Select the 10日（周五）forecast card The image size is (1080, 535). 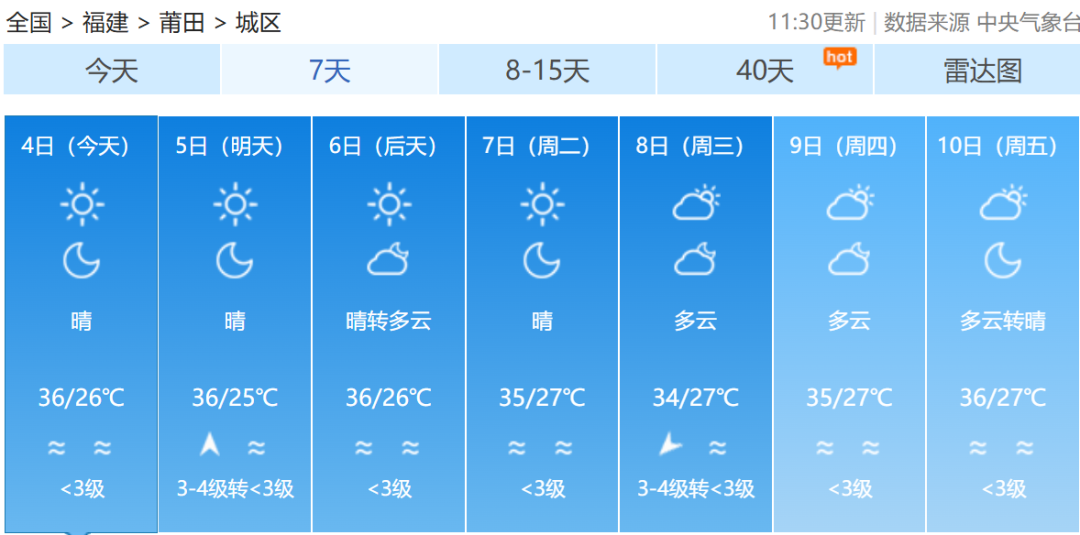click(x=1002, y=322)
